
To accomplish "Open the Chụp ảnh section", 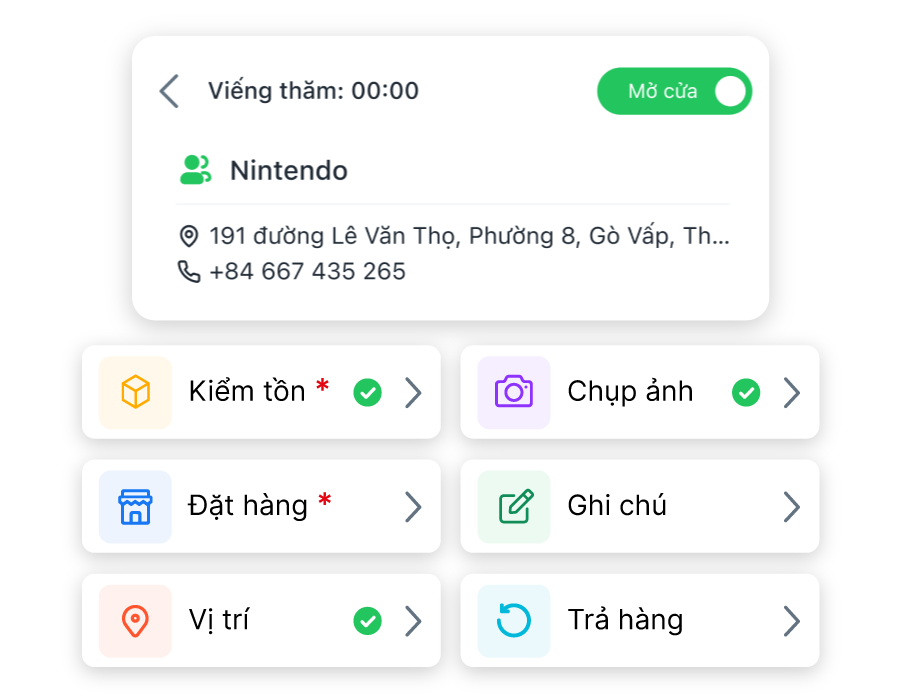I will coord(639,392).
